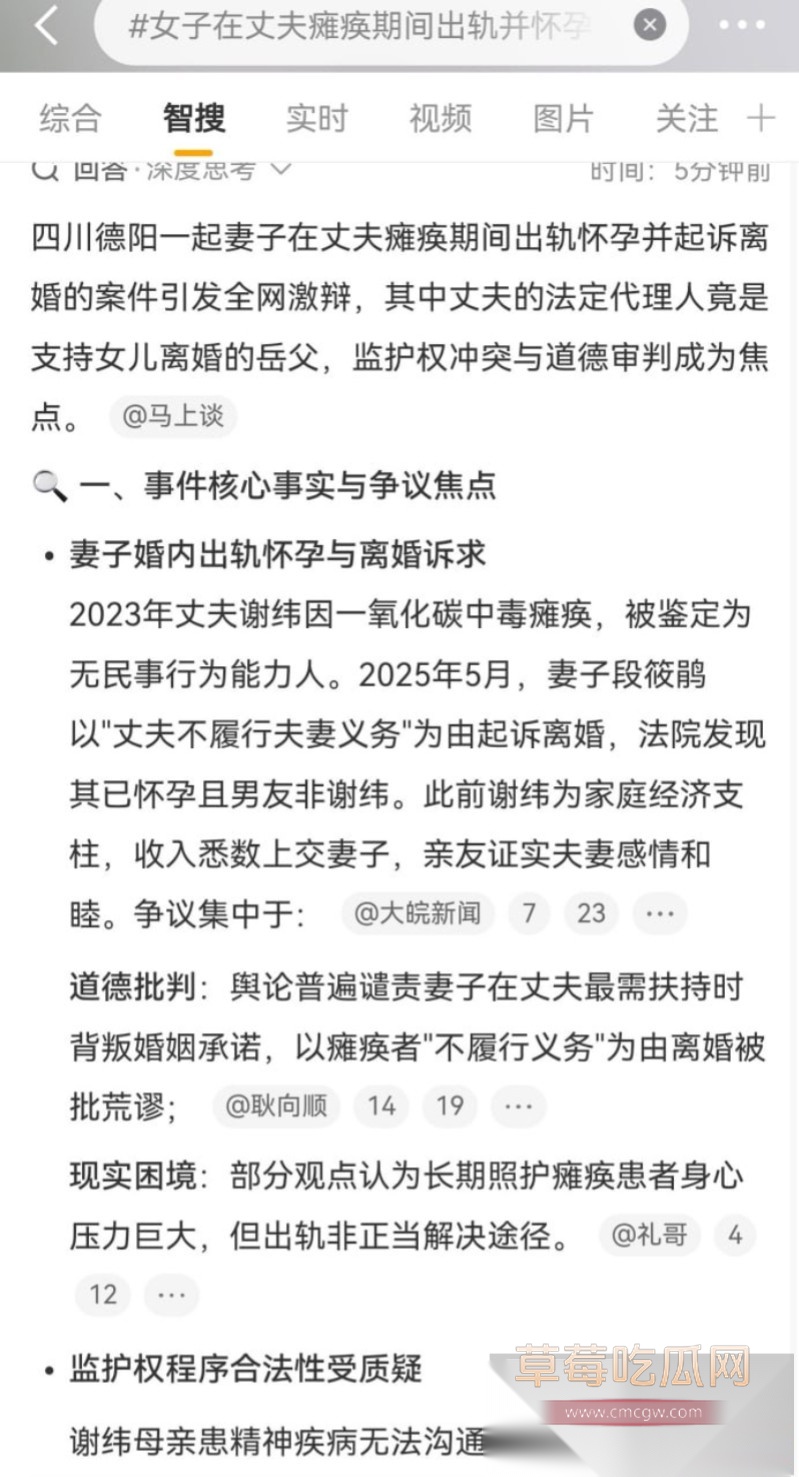
Task: Tap the plus icon to add tabs
Action: click(x=761, y=119)
